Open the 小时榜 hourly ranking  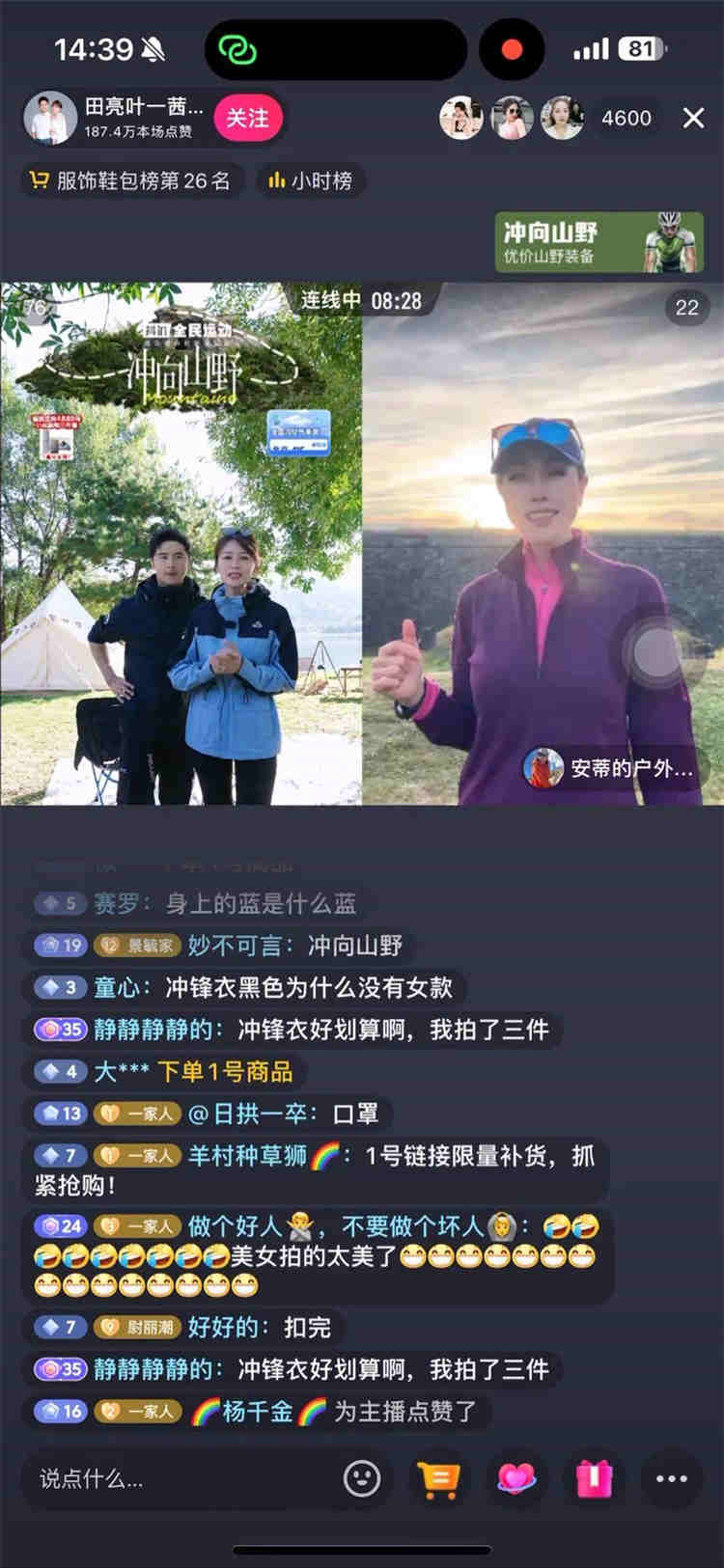pos(311,180)
